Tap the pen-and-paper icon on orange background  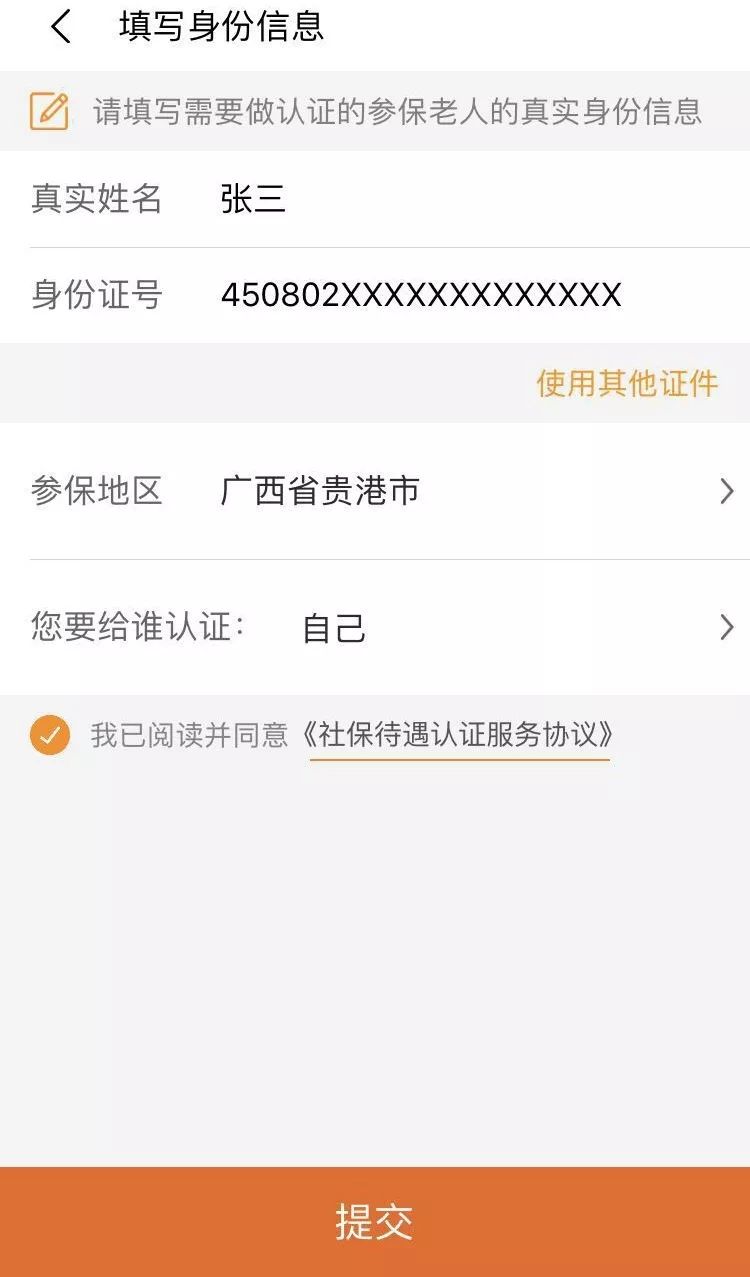(x=48, y=110)
